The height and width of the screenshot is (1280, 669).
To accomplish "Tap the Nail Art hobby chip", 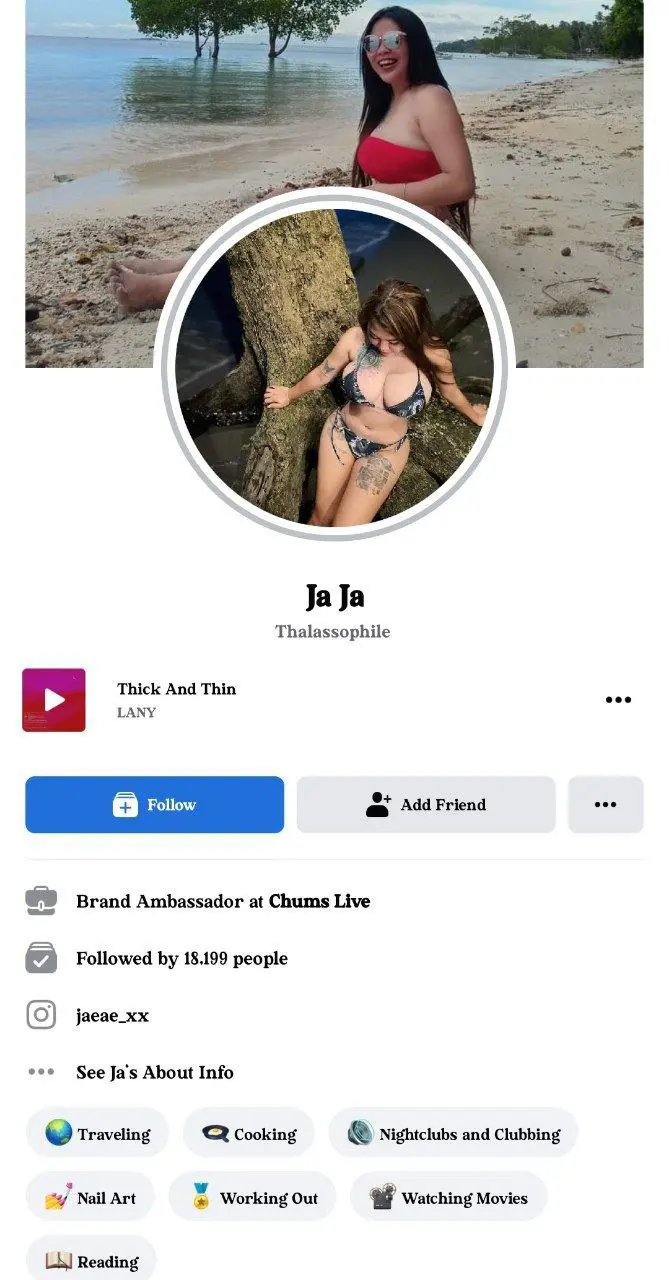I will click(90, 1197).
